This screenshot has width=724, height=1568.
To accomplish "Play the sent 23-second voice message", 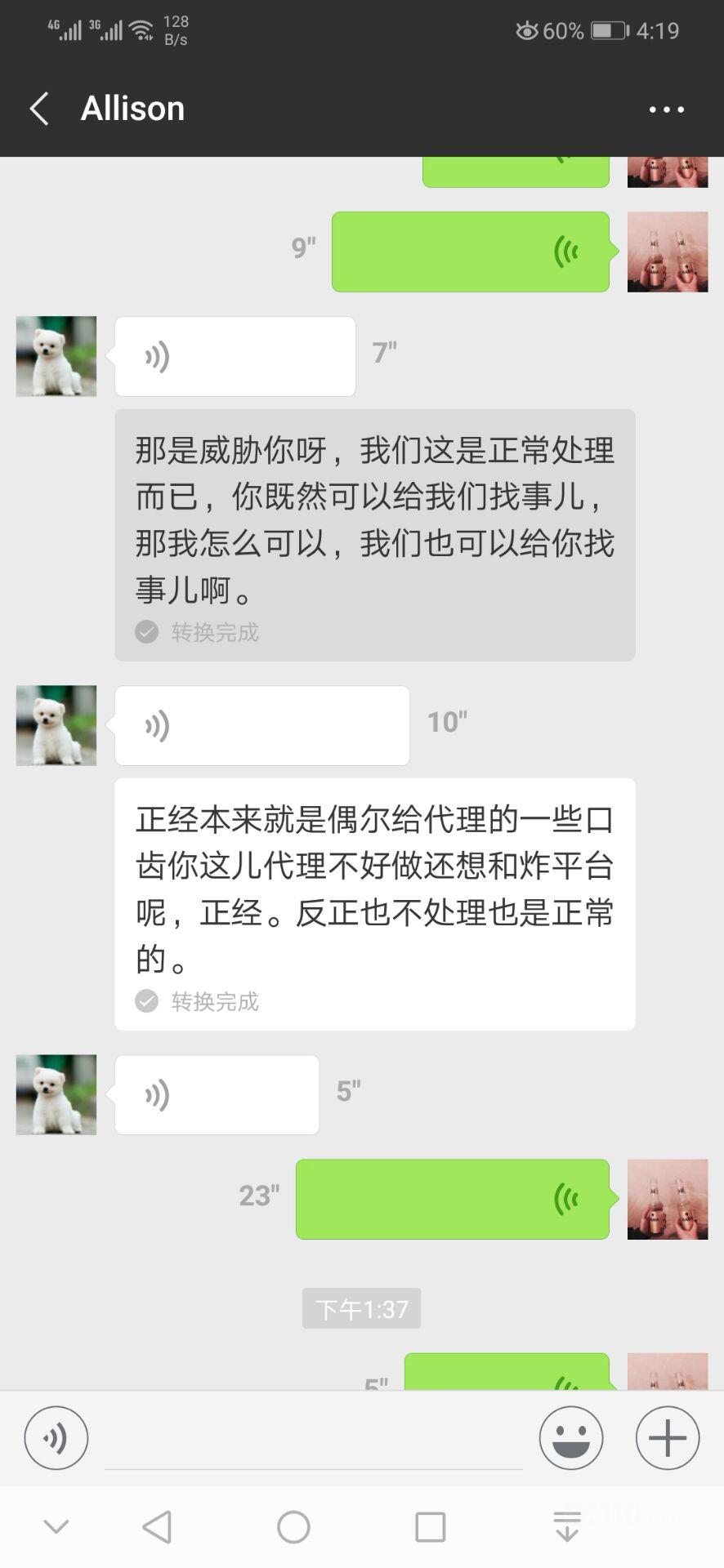I will (x=452, y=1199).
